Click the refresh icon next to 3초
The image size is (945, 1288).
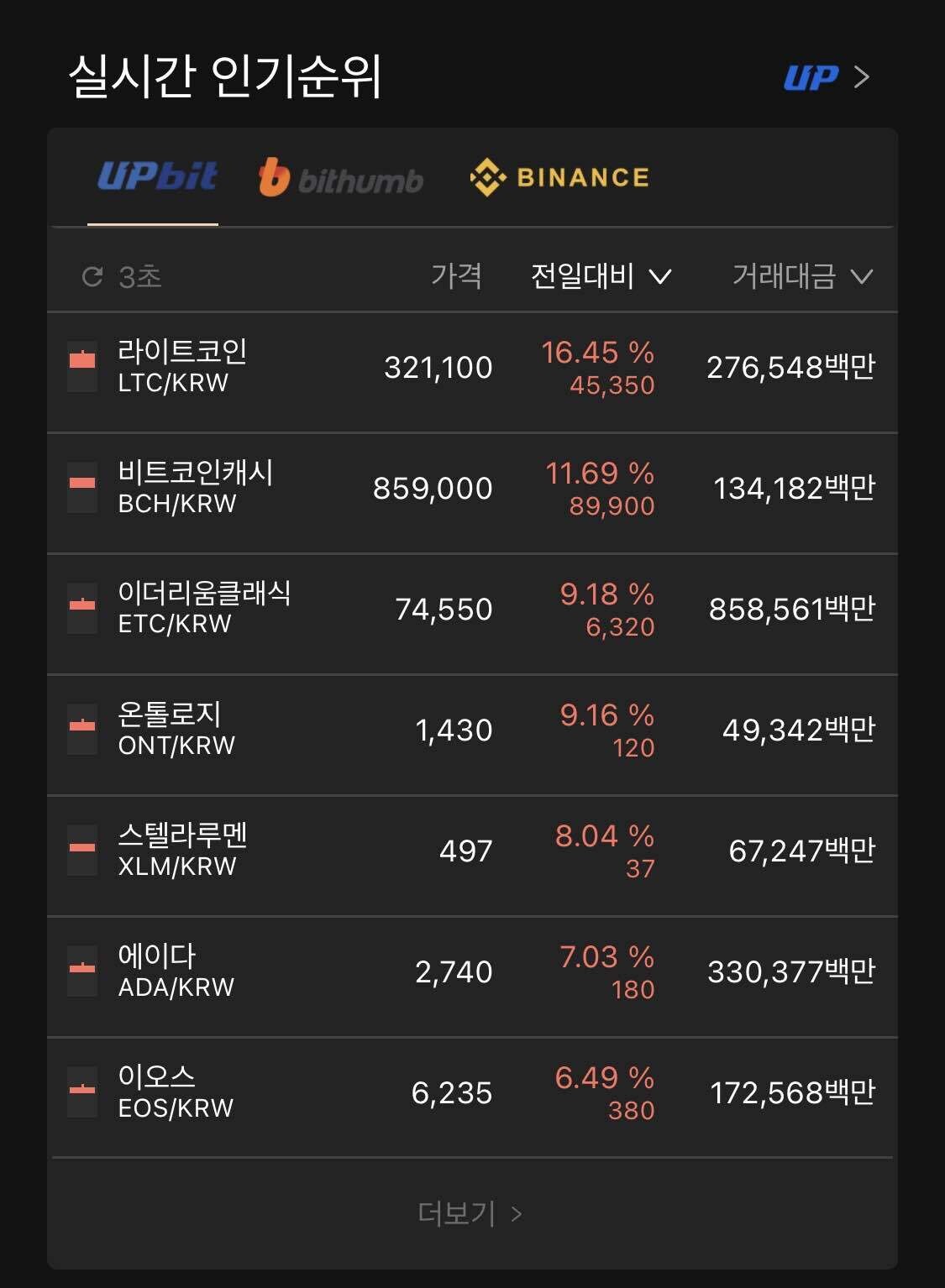coord(94,275)
